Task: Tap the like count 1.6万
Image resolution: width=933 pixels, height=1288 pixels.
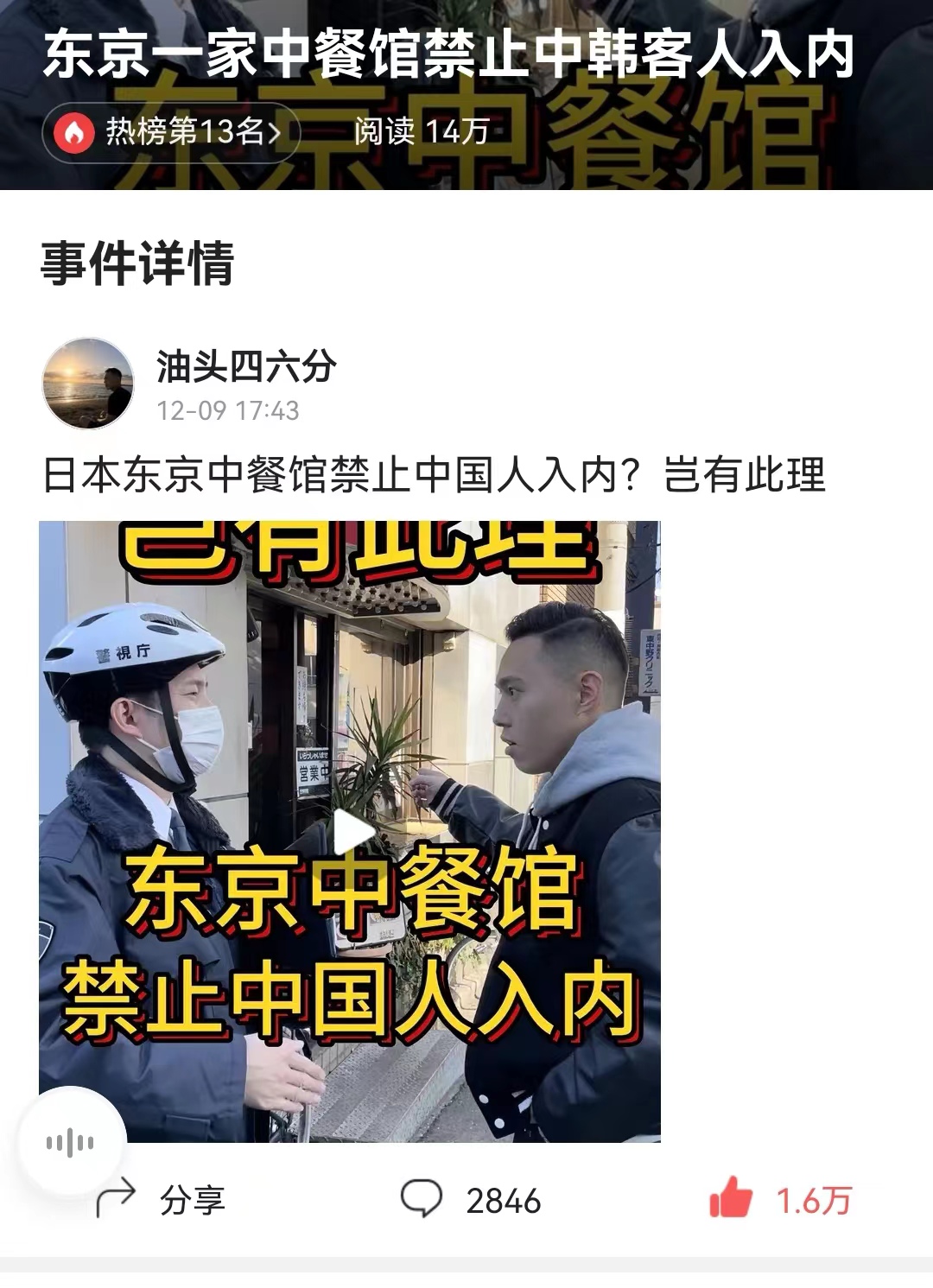Action: click(813, 1200)
